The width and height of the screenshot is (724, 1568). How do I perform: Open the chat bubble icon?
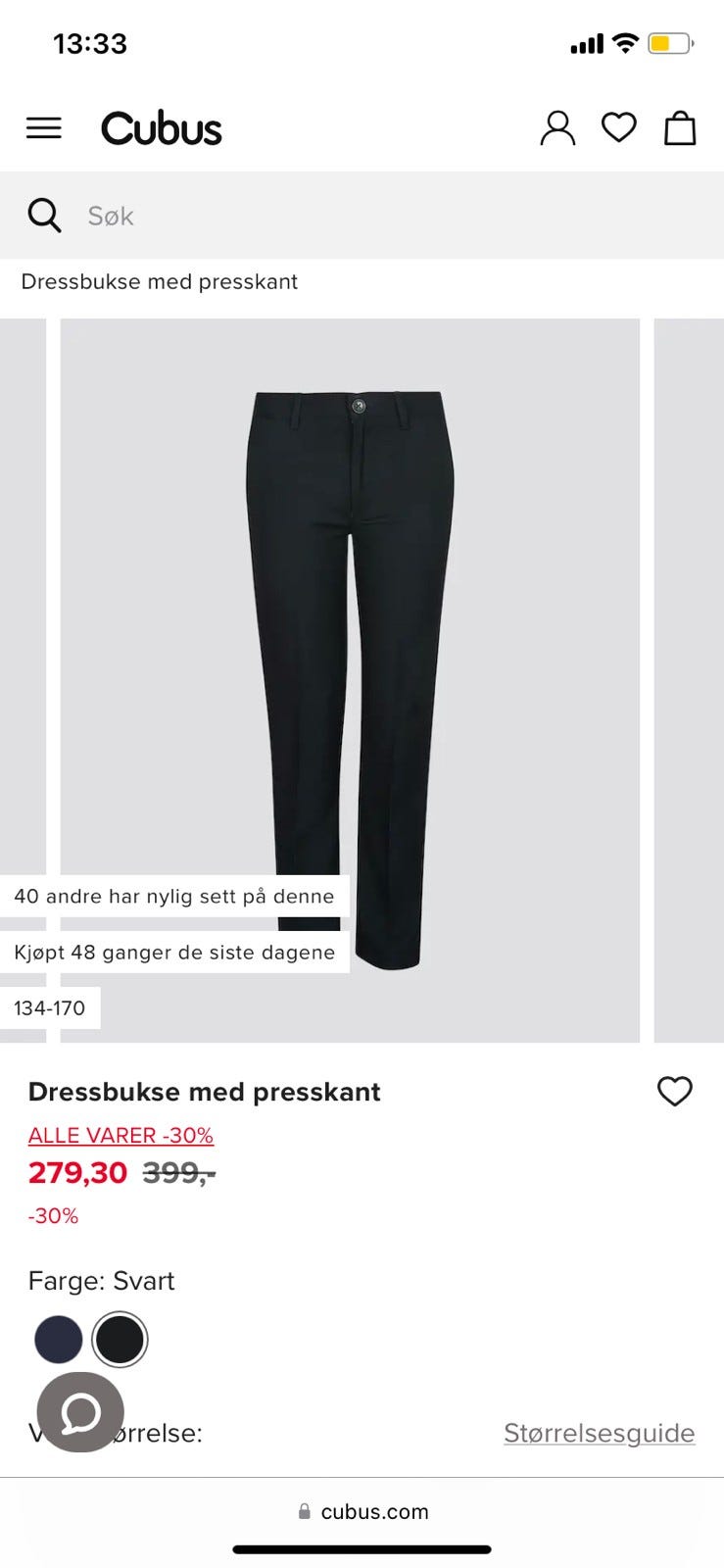tap(80, 1412)
